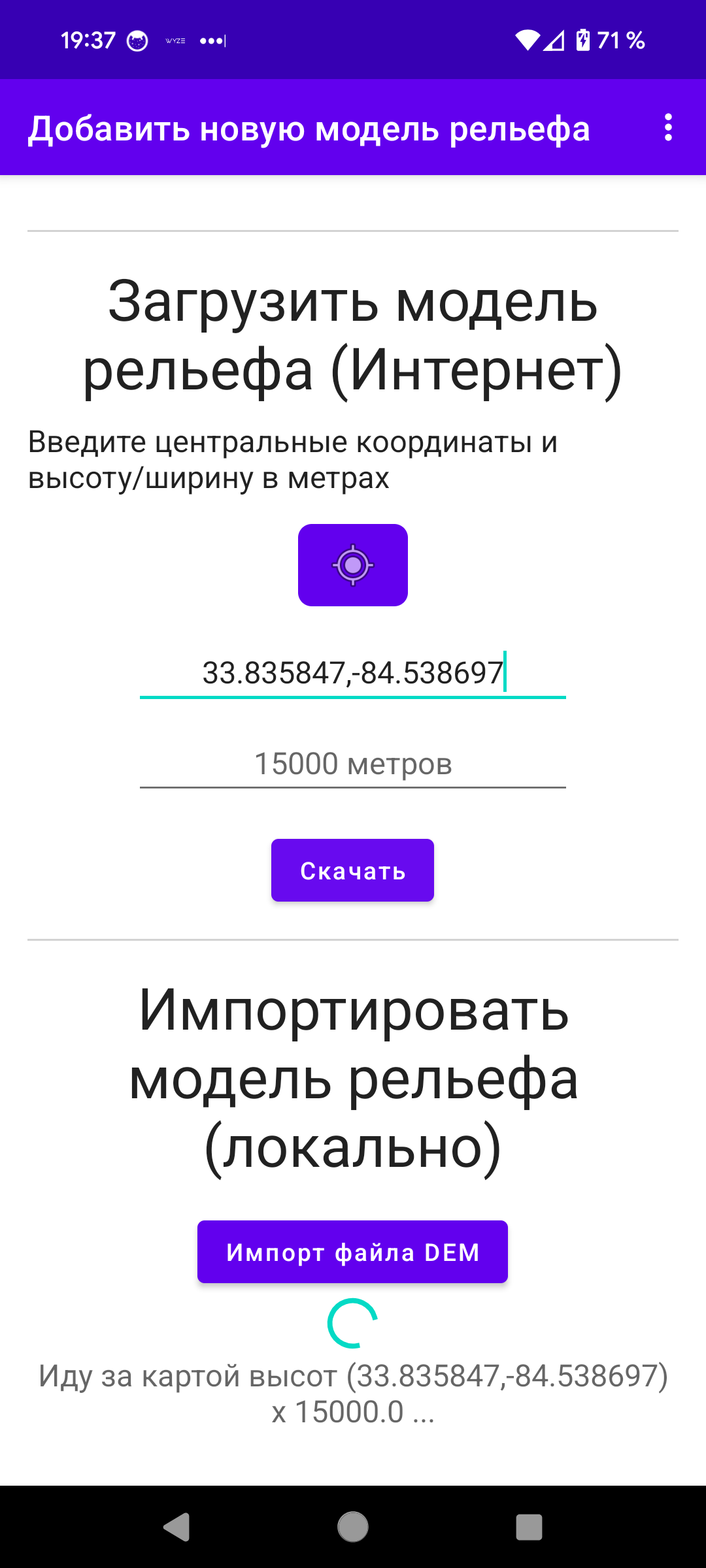The width and height of the screenshot is (706, 1568).
Task: Tap the coordinates field 33.835847,-84.538697
Action: 353,674
